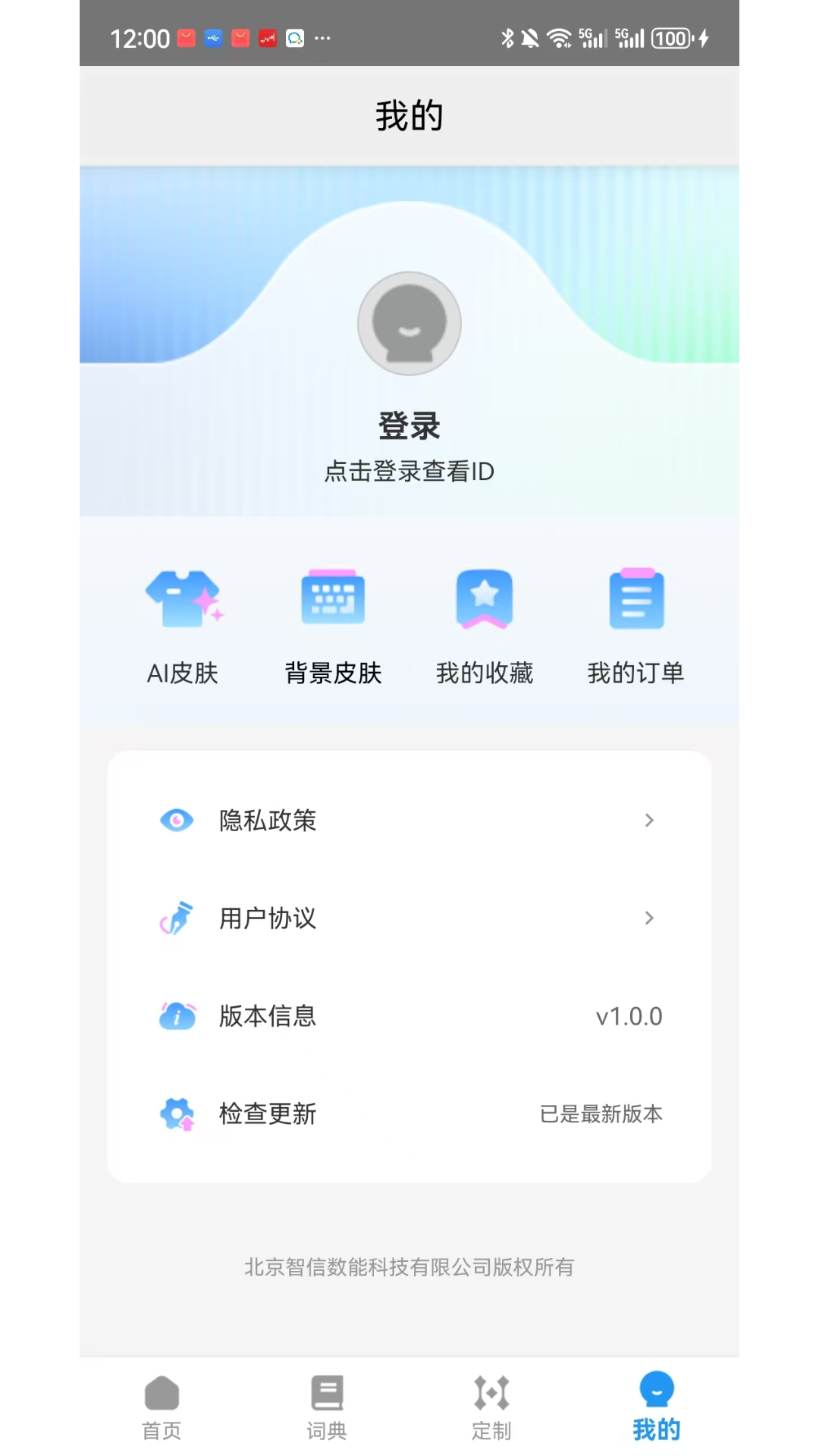This screenshot has width=819, height=1456.
Task: View 我的订单 clipboard icon
Action: coord(635,598)
